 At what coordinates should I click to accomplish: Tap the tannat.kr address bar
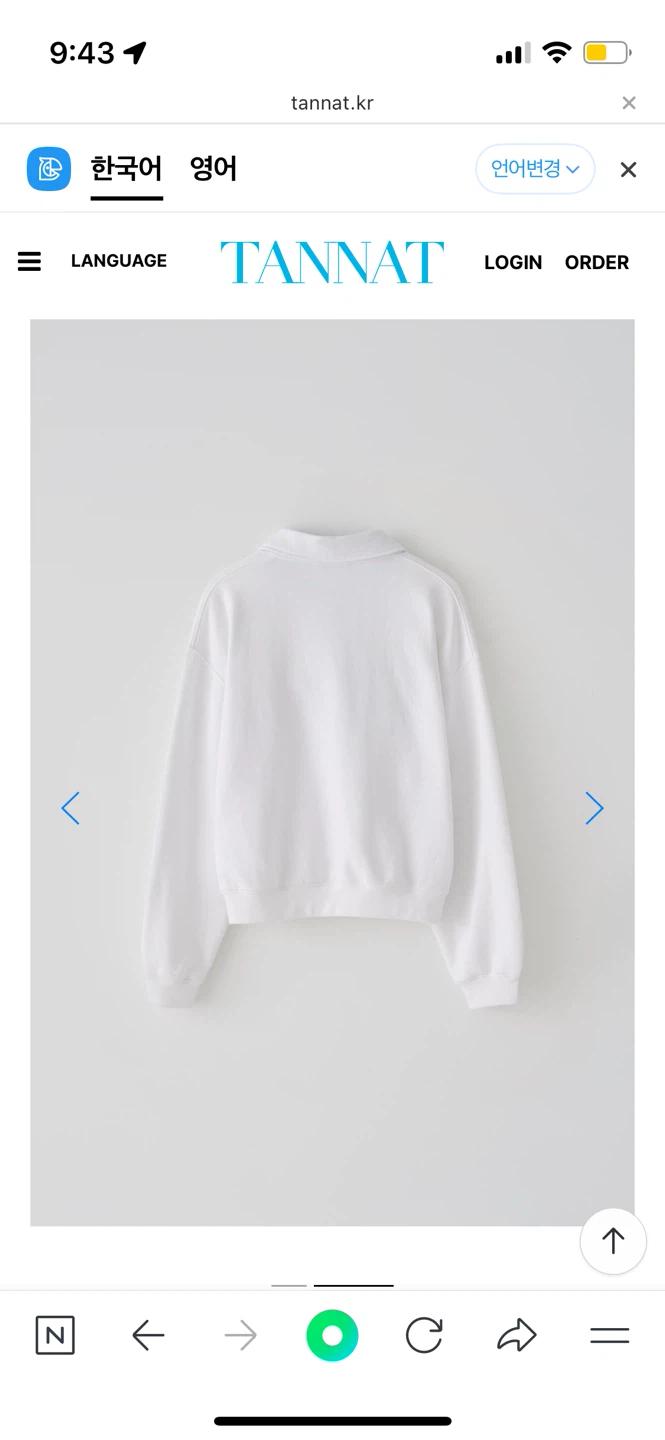[x=332, y=103]
